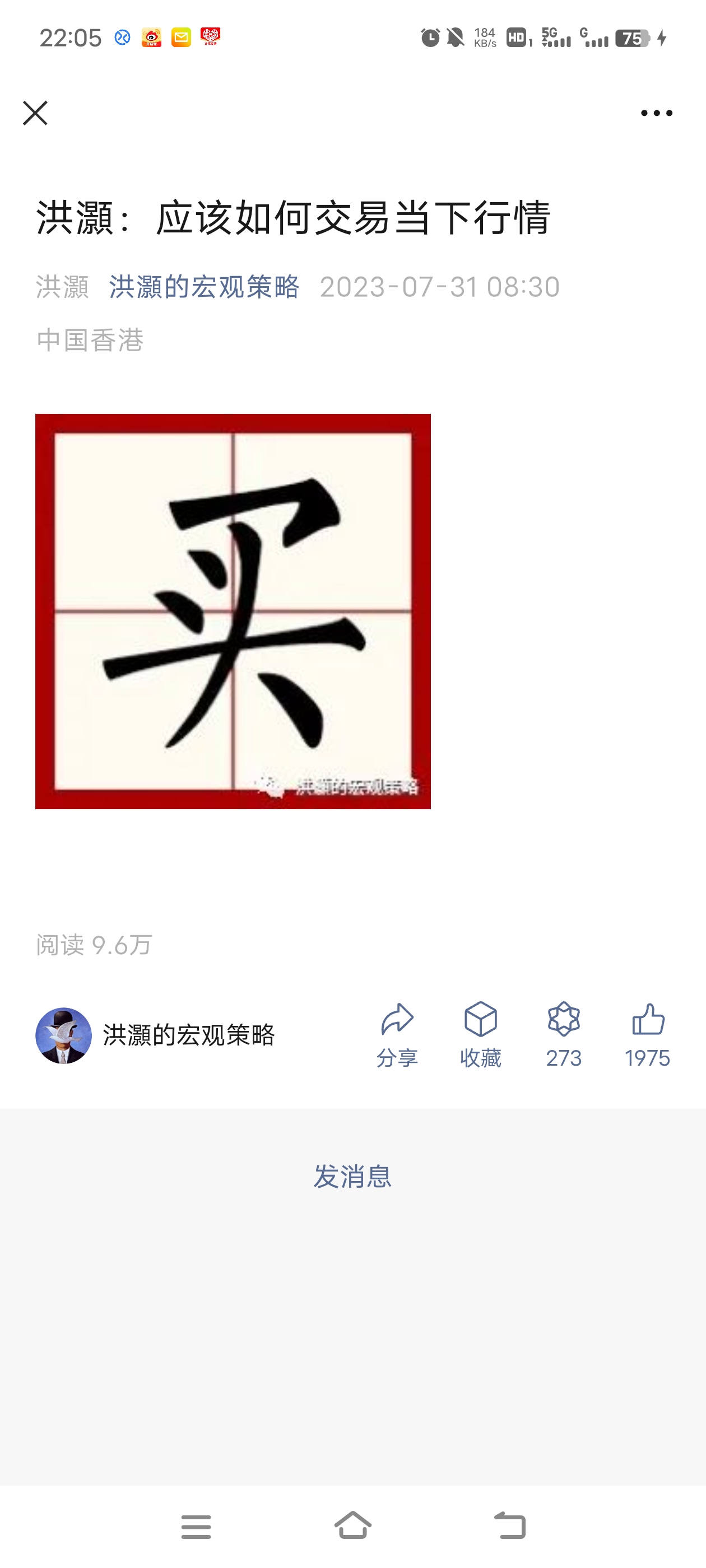This screenshot has width=706, height=1568.
Task: View the 买 character image full screen
Action: pos(233,611)
